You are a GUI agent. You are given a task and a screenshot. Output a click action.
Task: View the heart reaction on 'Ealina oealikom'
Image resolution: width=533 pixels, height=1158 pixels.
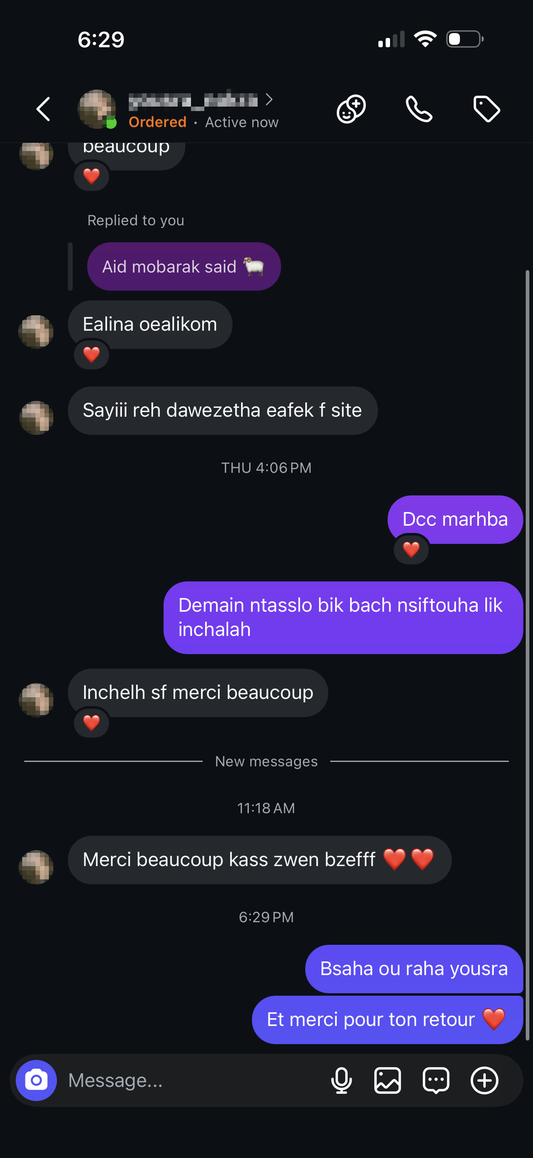coord(91,354)
